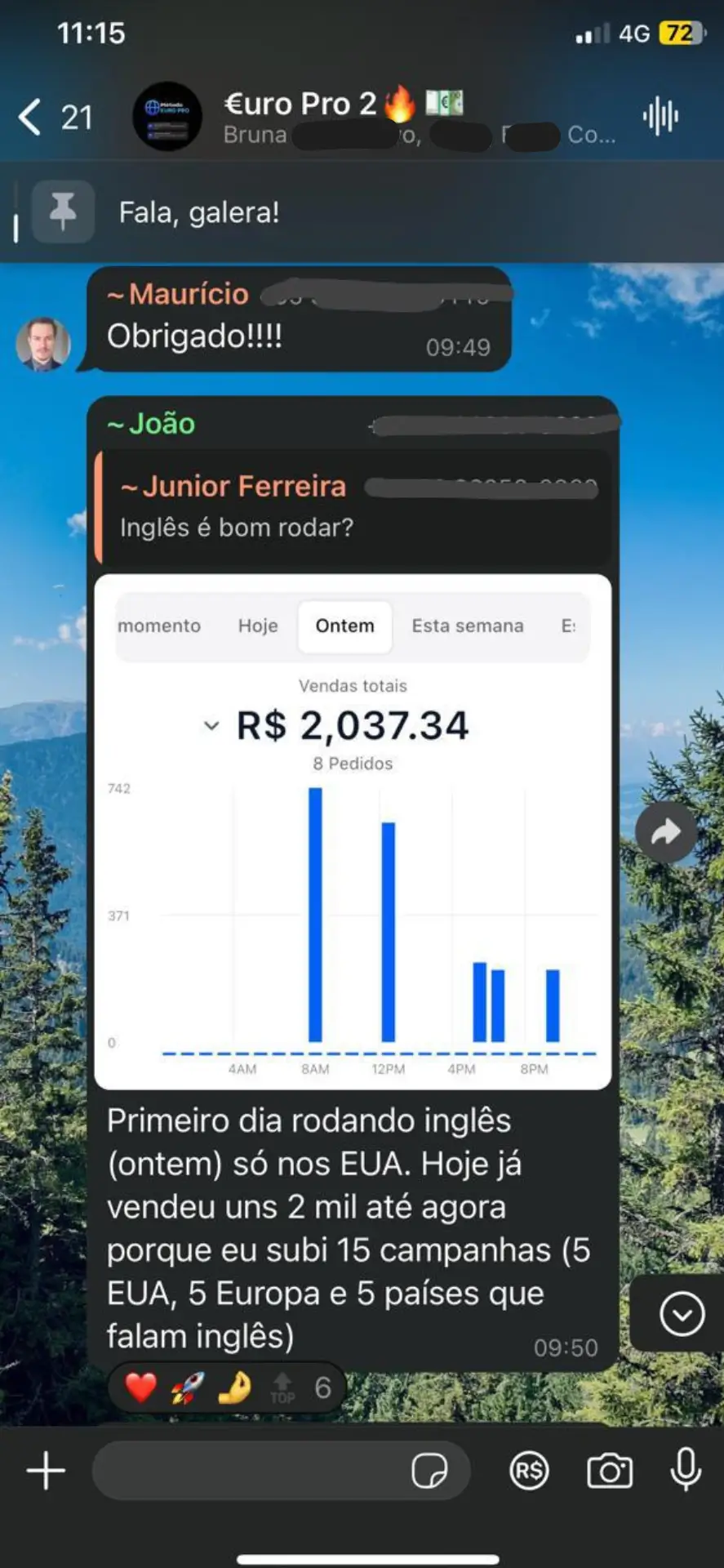
Task: Forward João's message with the arrow
Action: (666, 832)
